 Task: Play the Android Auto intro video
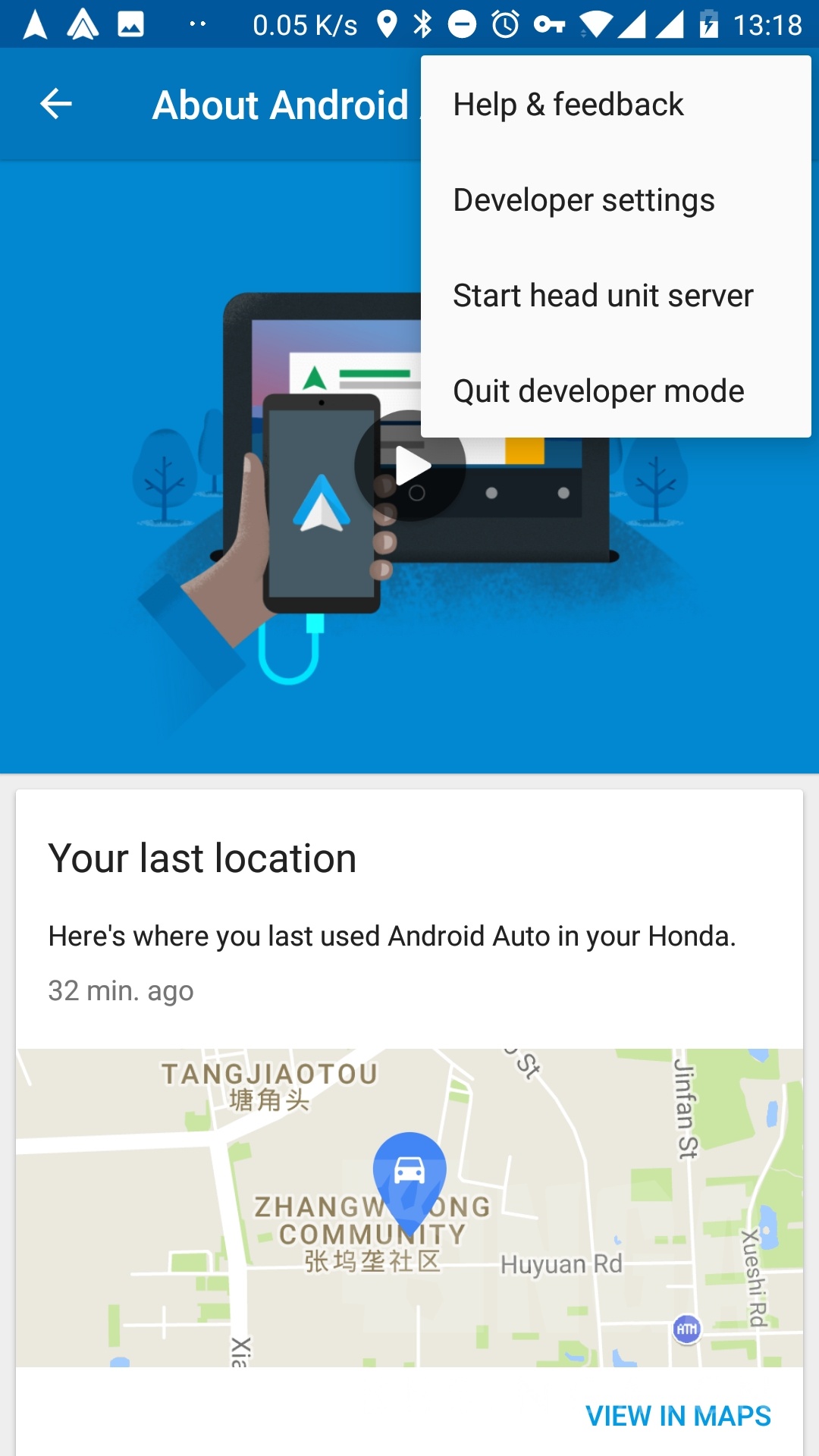[x=410, y=466]
